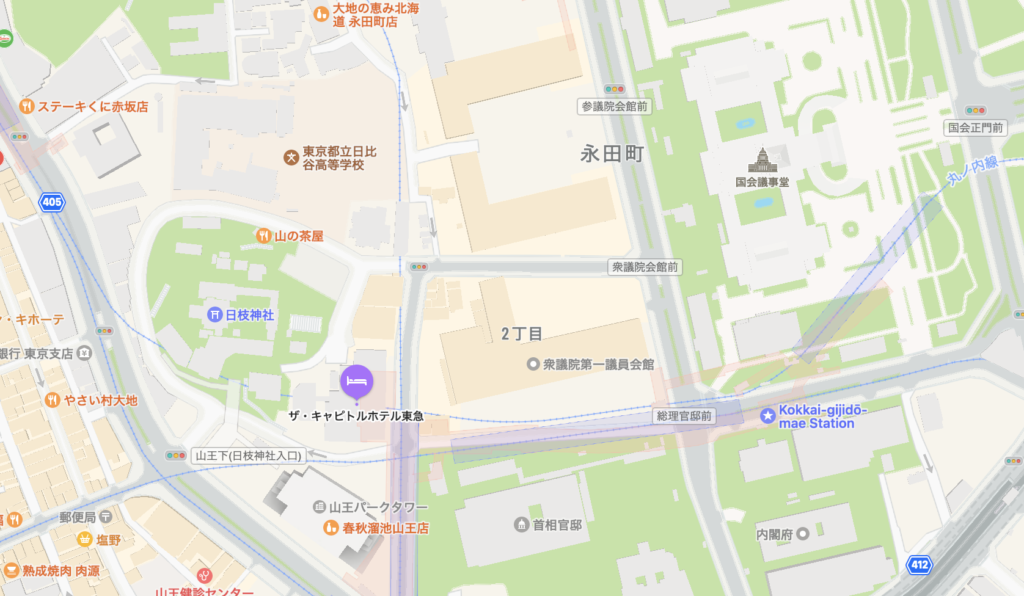Open 山王健診センター medical marker
The width and height of the screenshot is (1024, 596).
click(x=203, y=575)
